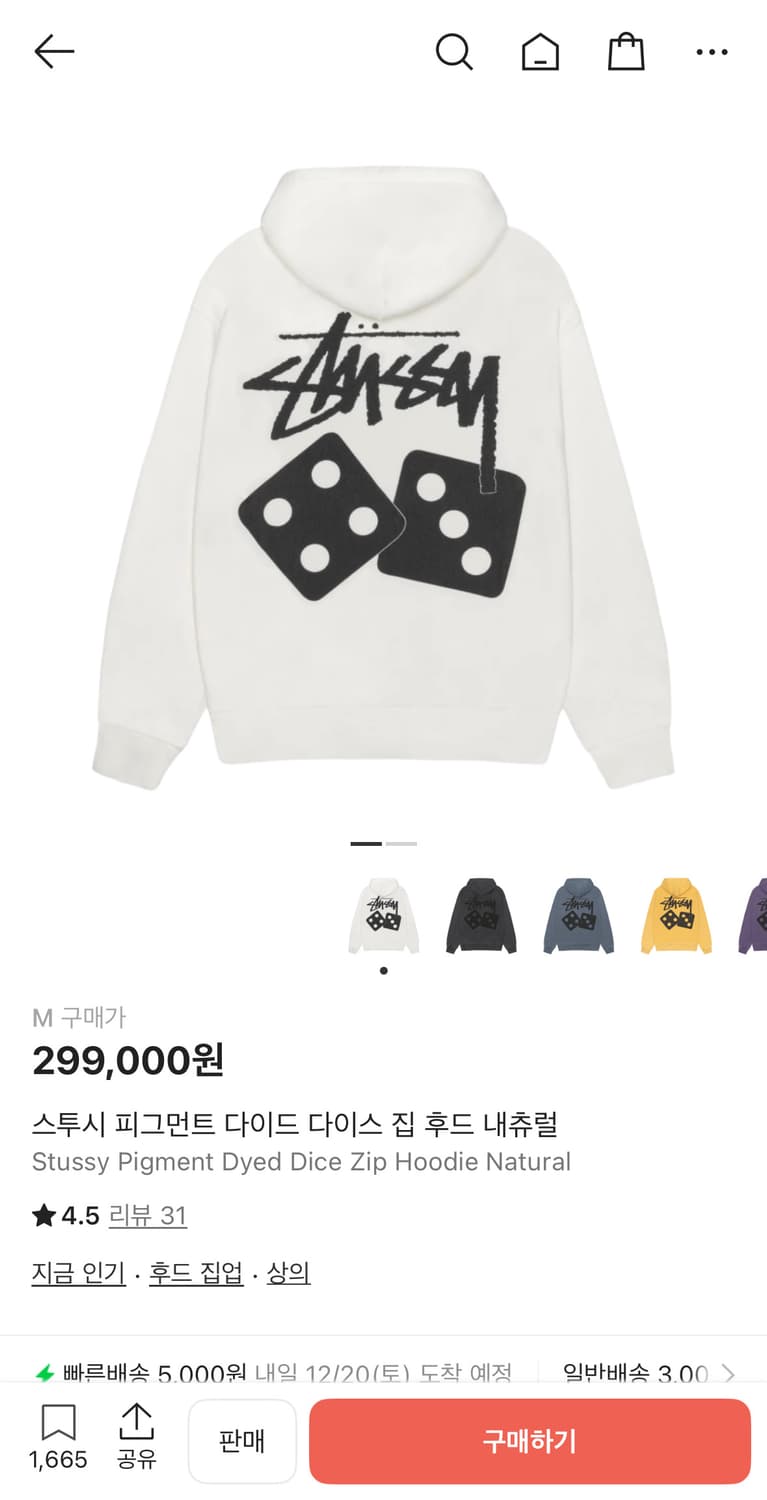Switch to the second product image indicator

(402, 843)
